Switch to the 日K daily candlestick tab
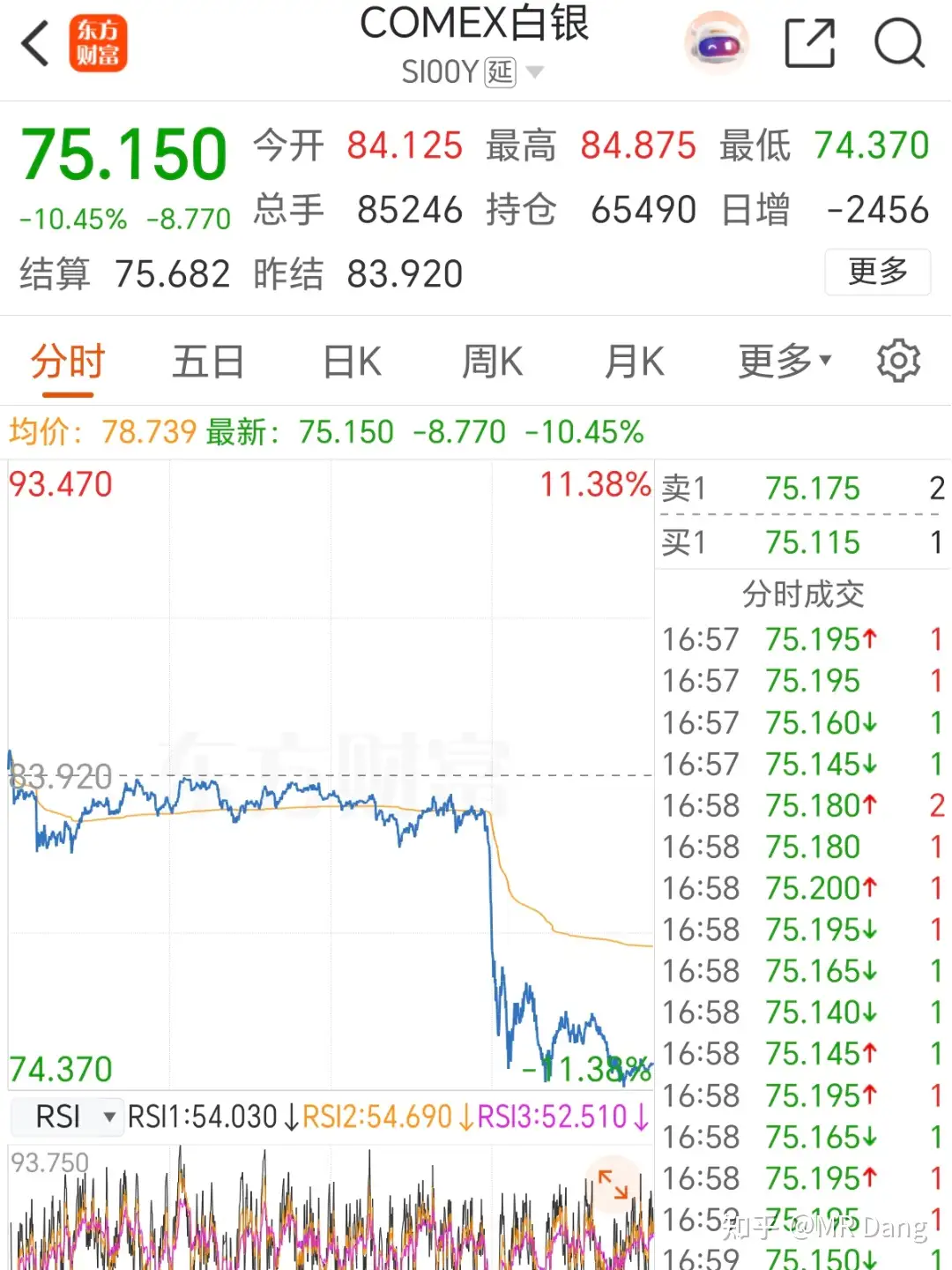Image resolution: width=952 pixels, height=1270 pixels. pos(350,361)
